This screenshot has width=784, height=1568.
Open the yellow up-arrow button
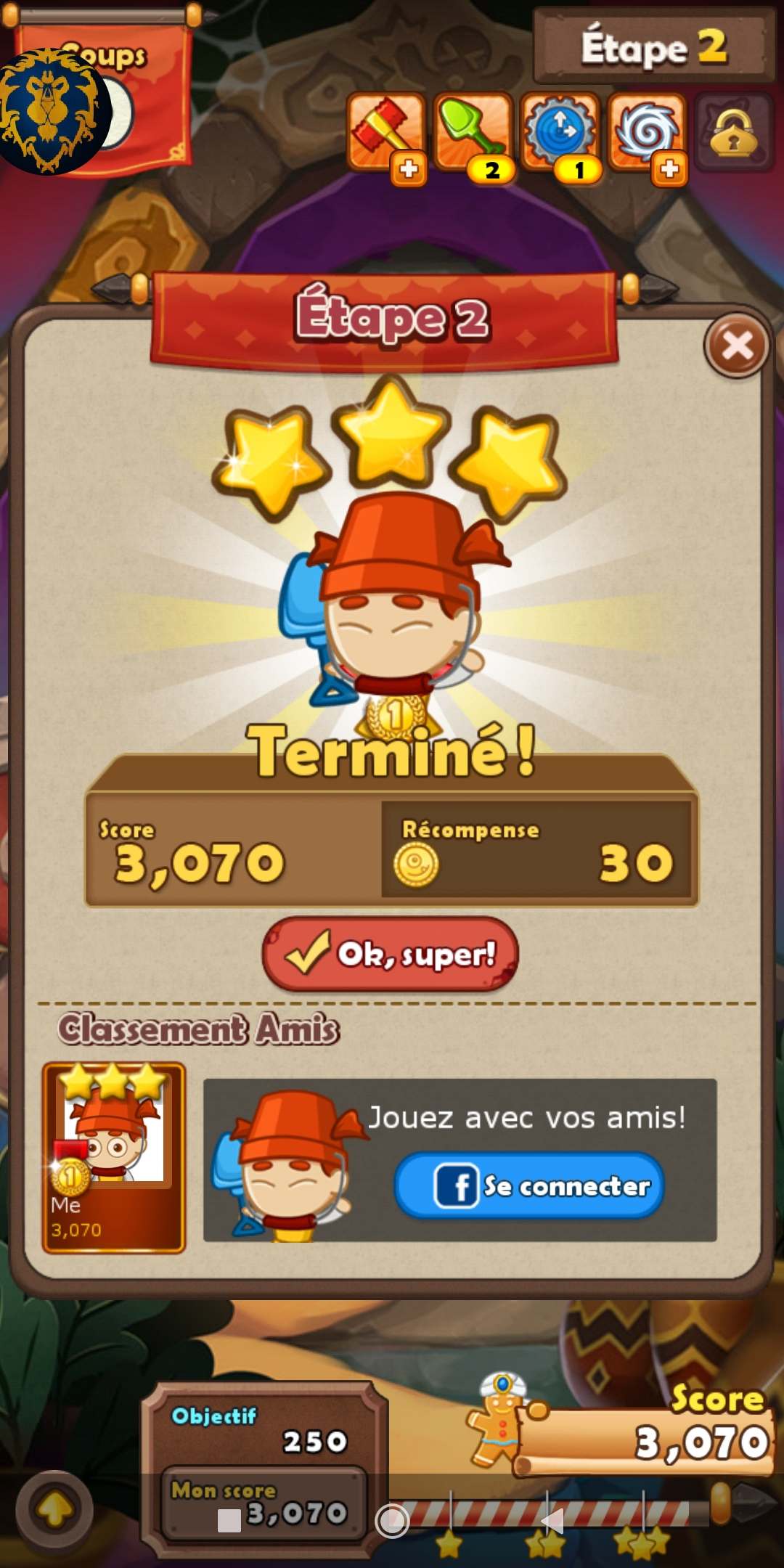(54, 1510)
